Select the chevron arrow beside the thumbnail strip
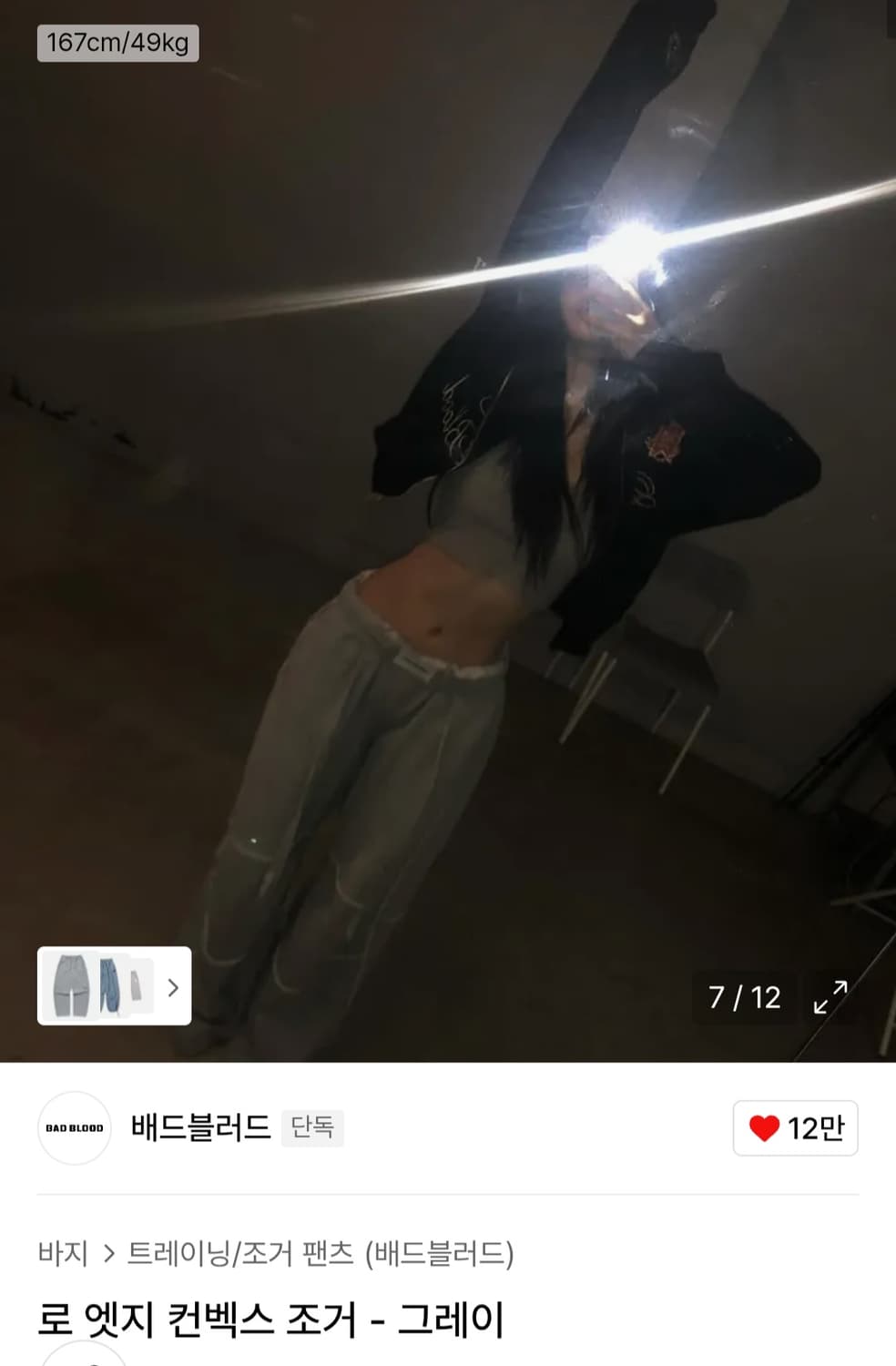 pos(173,987)
